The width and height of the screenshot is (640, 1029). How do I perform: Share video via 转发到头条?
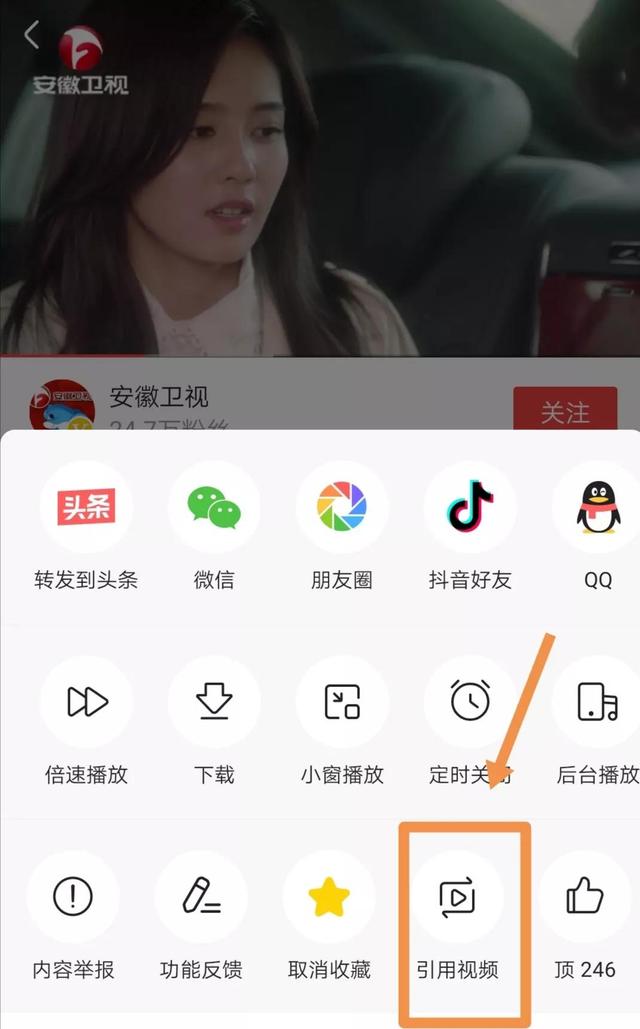86,508
